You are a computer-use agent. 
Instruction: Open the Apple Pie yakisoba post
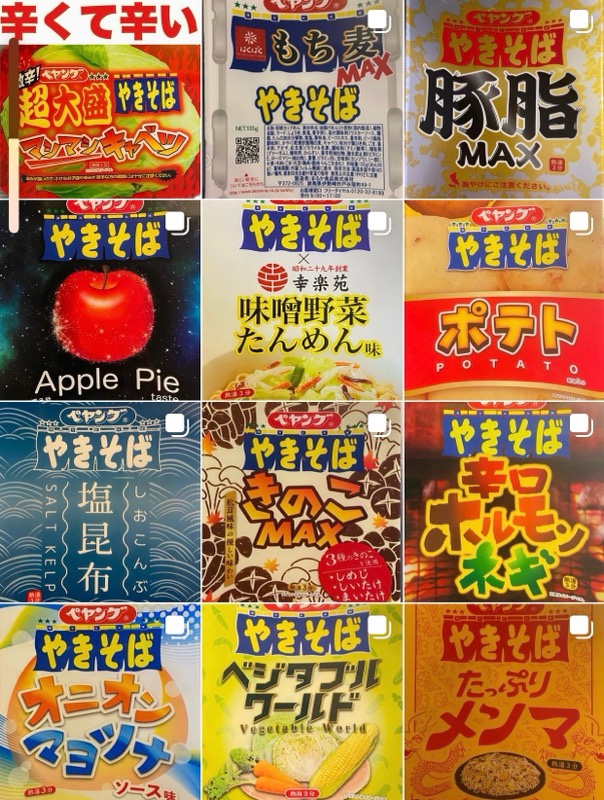coord(100,301)
